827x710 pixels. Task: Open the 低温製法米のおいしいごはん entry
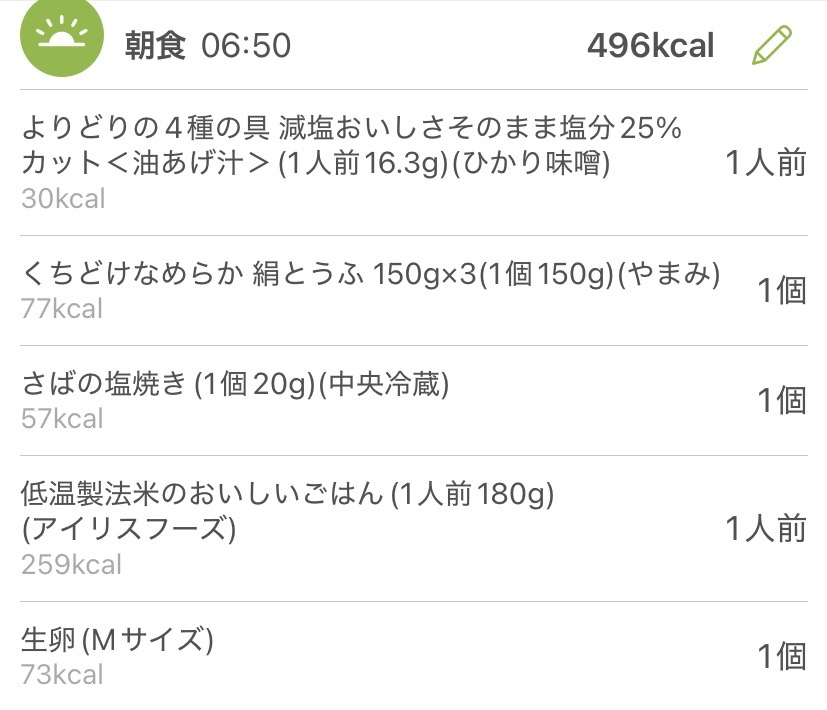click(400, 528)
